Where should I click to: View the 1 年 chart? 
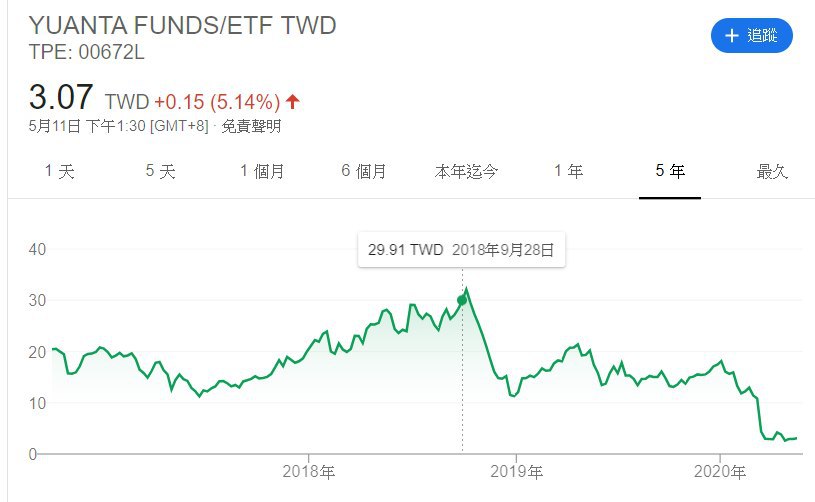[x=568, y=171]
